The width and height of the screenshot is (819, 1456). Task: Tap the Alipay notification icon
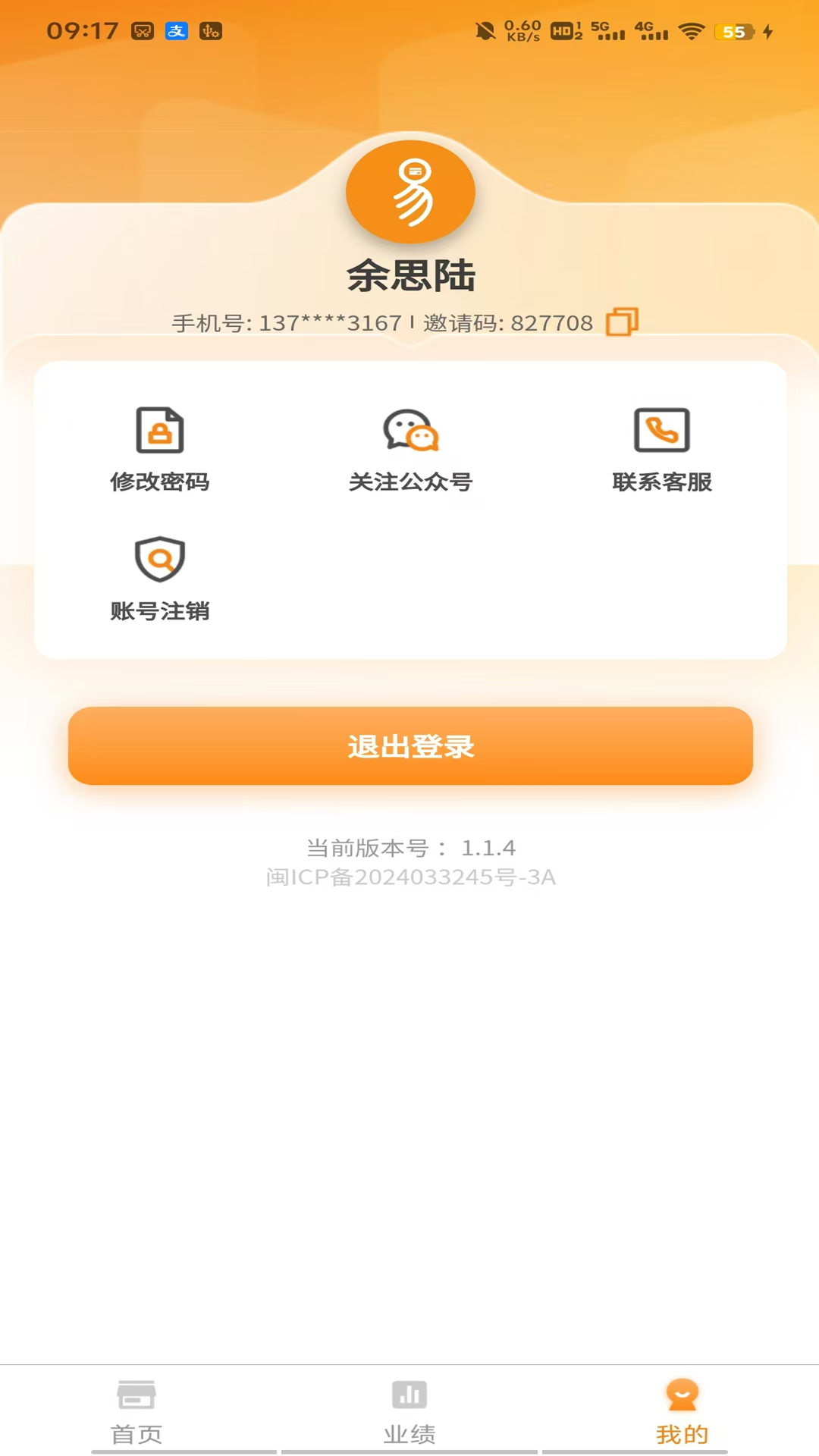tap(177, 32)
